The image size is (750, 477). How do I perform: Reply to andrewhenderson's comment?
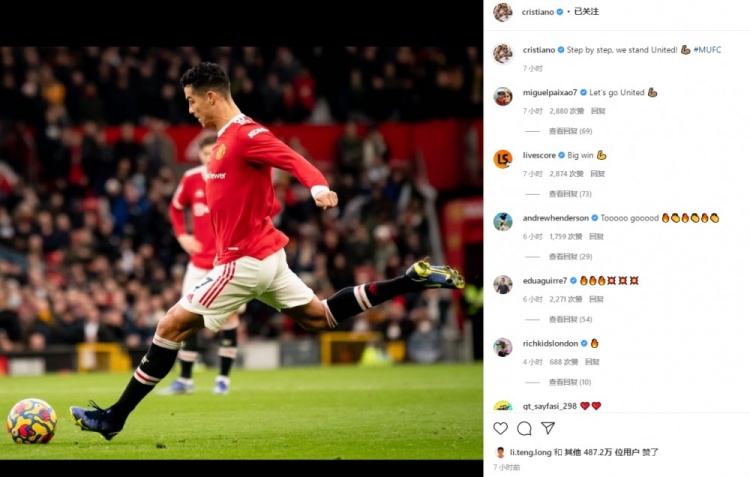pos(596,236)
